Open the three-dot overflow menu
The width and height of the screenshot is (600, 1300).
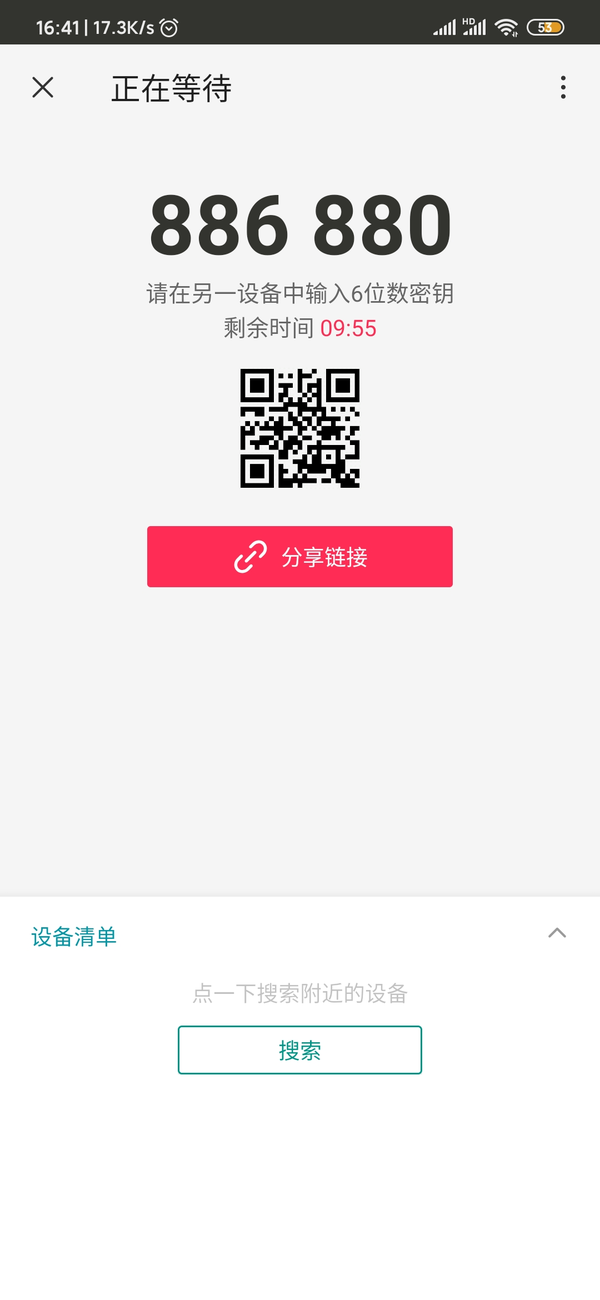tap(563, 88)
